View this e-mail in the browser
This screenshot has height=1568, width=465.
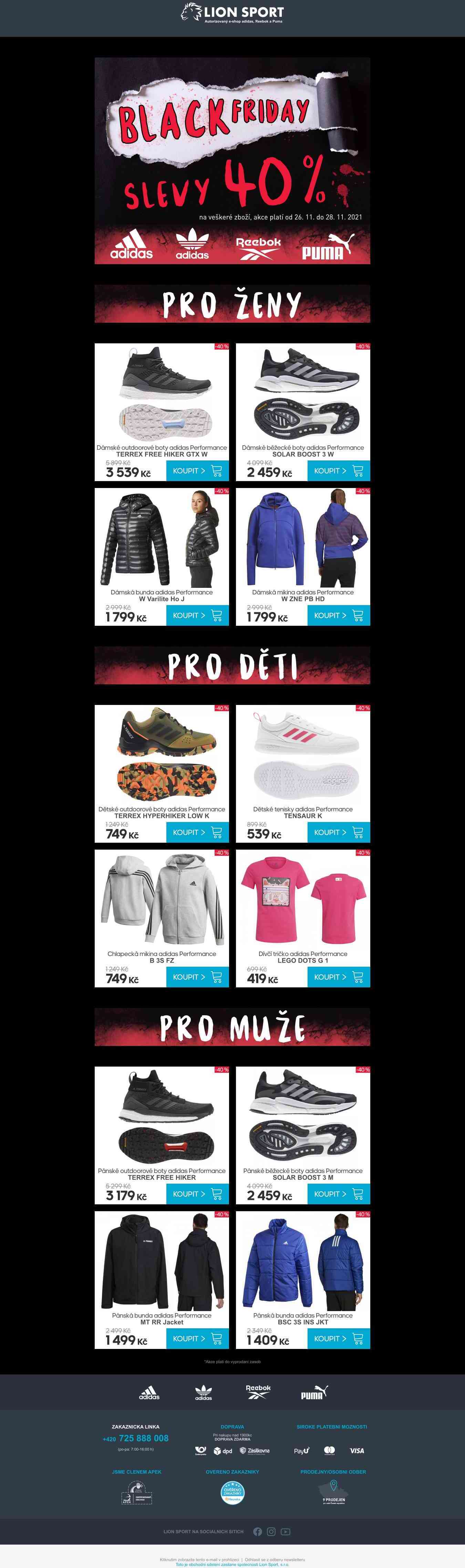point(199,1559)
